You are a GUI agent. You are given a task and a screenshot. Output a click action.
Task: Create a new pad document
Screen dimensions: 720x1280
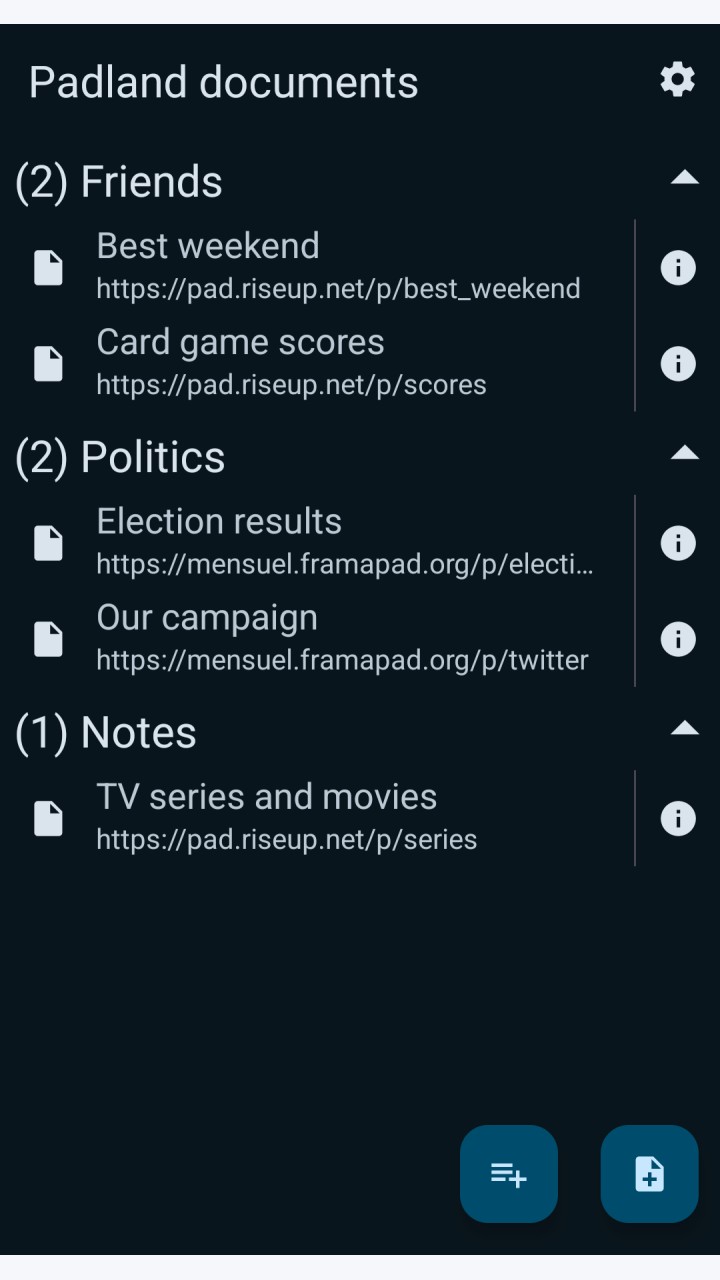[649, 1174]
